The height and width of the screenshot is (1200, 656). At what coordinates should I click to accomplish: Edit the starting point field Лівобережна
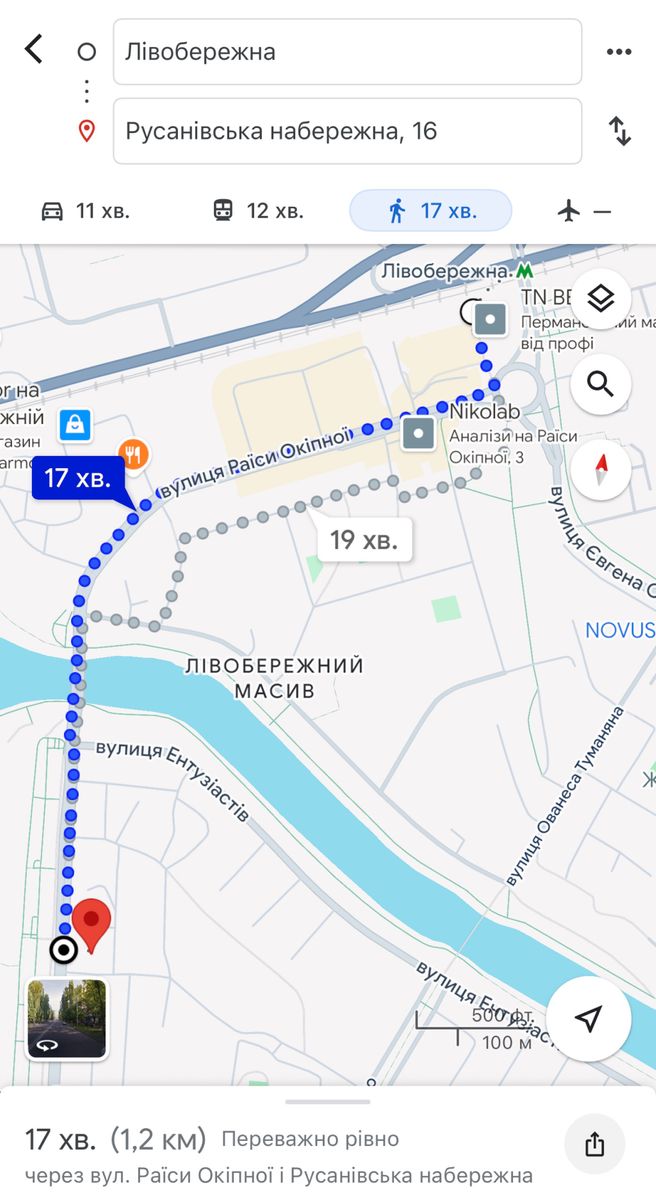coord(347,52)
